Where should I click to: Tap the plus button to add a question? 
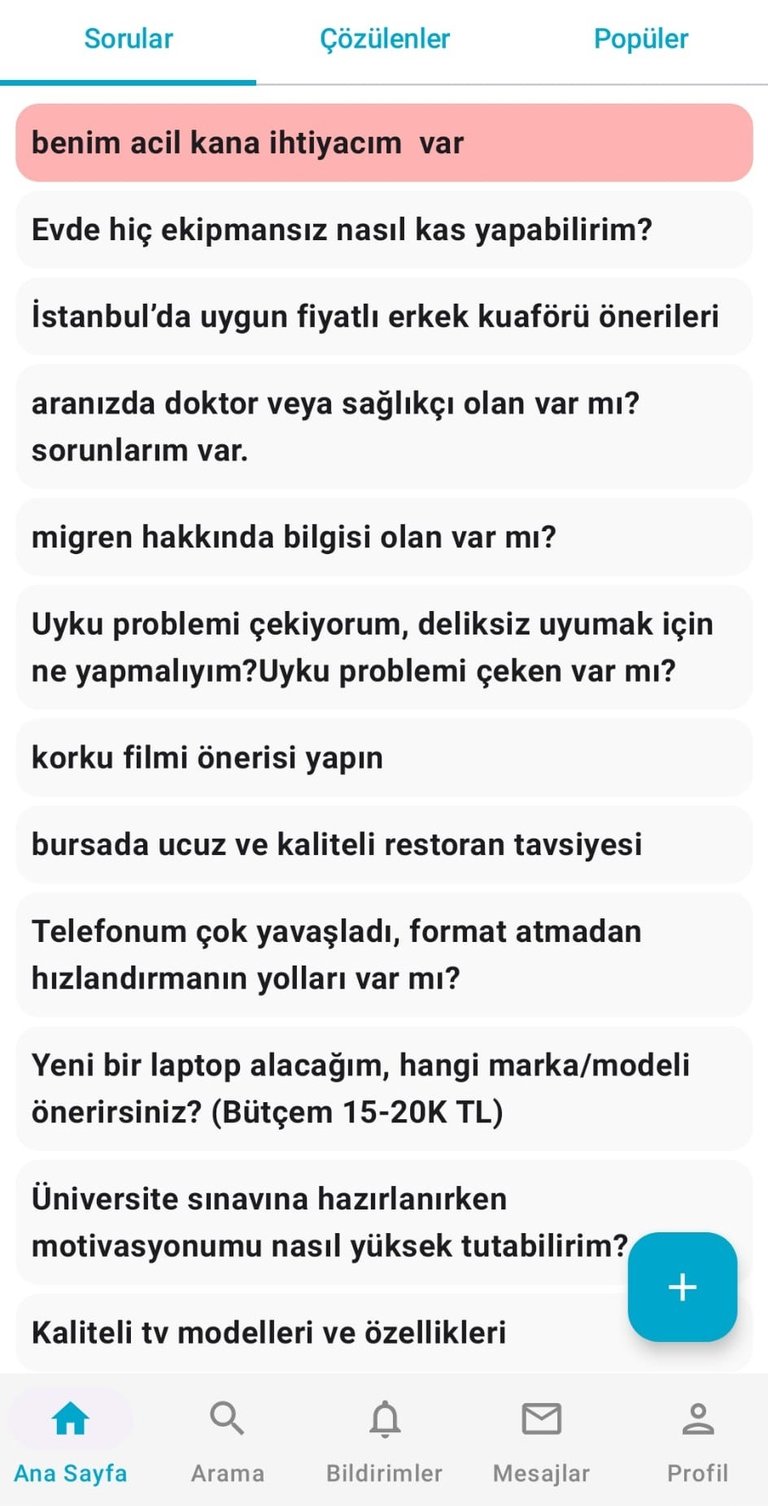[x=682, y=1287]
